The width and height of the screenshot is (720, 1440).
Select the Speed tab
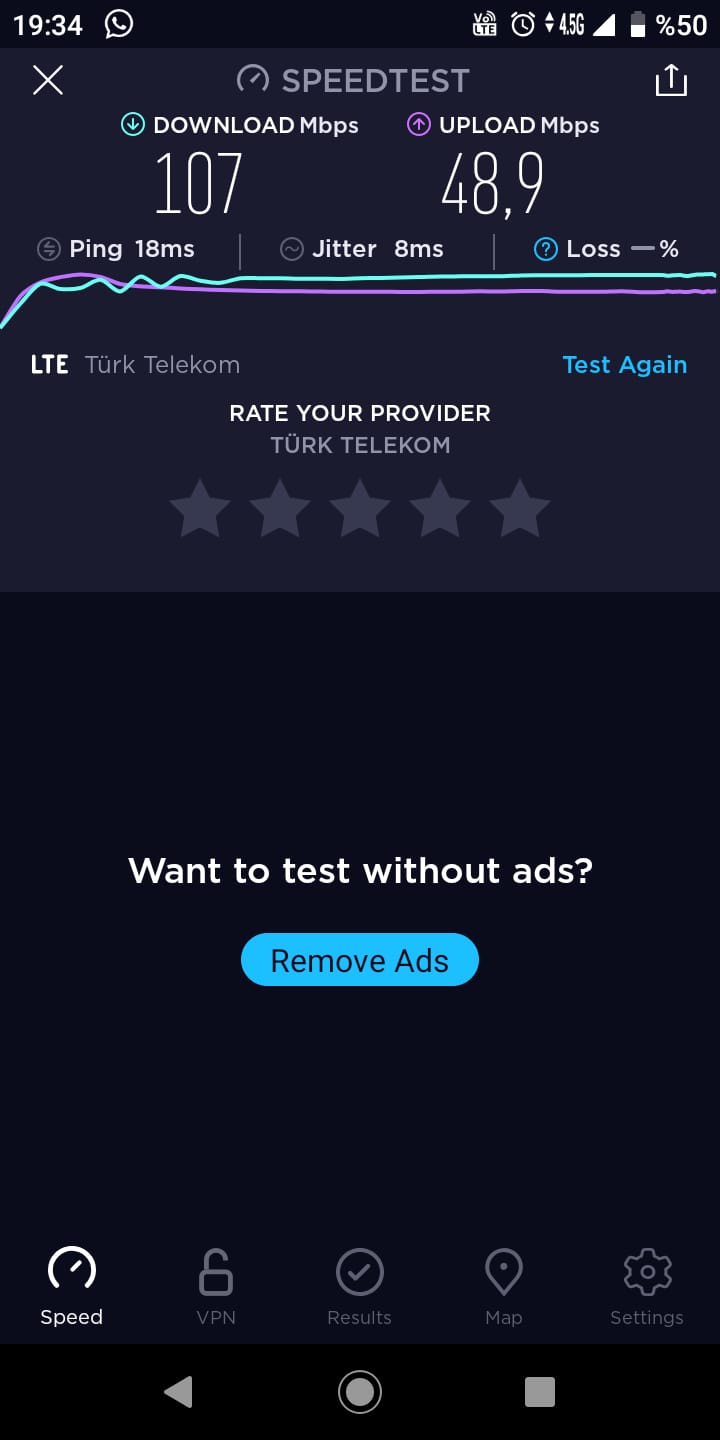tap(72, 1287)
